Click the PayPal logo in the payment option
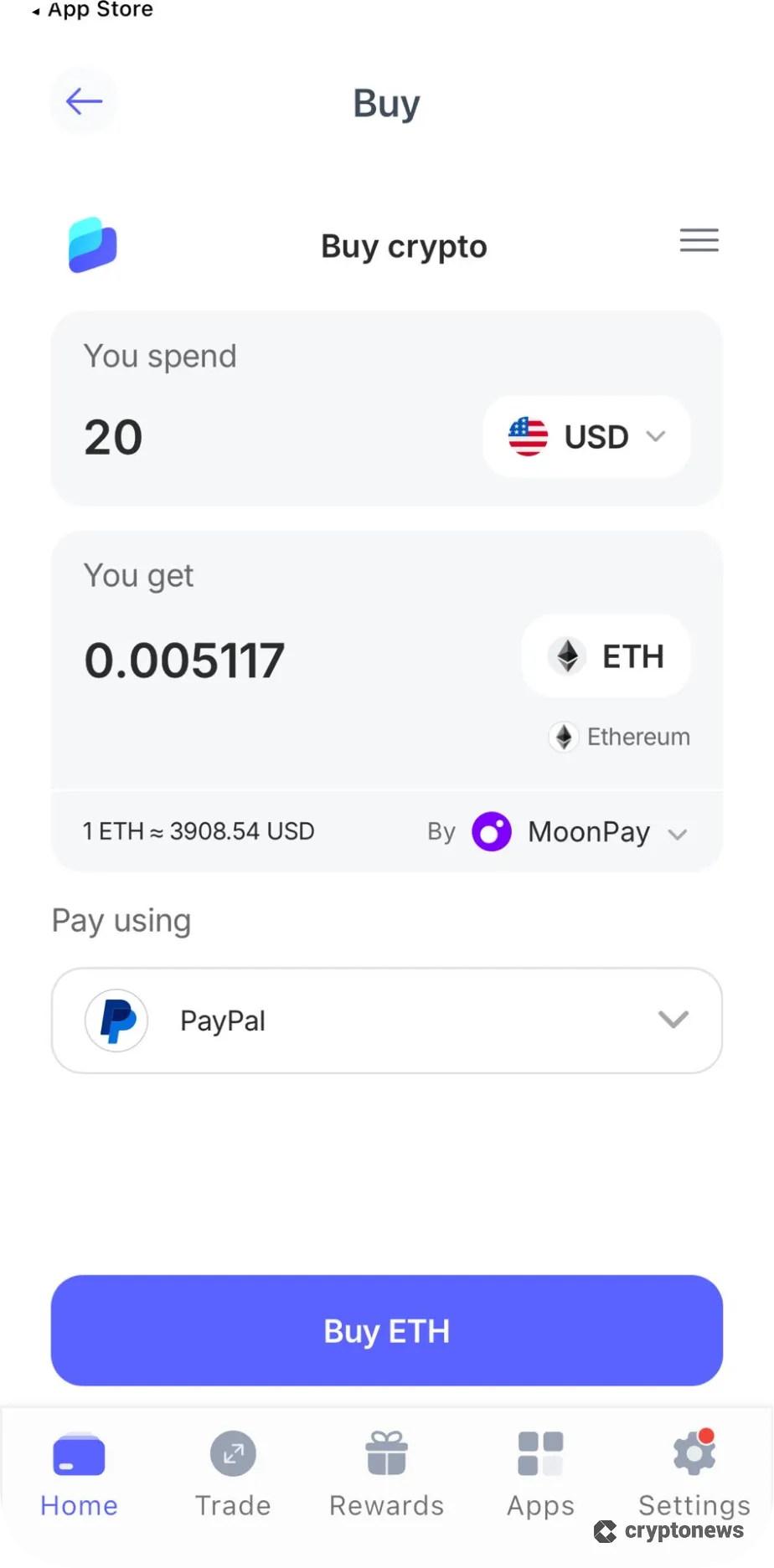This screenshot has width=774, height=1568. [x=116, y=1020]
